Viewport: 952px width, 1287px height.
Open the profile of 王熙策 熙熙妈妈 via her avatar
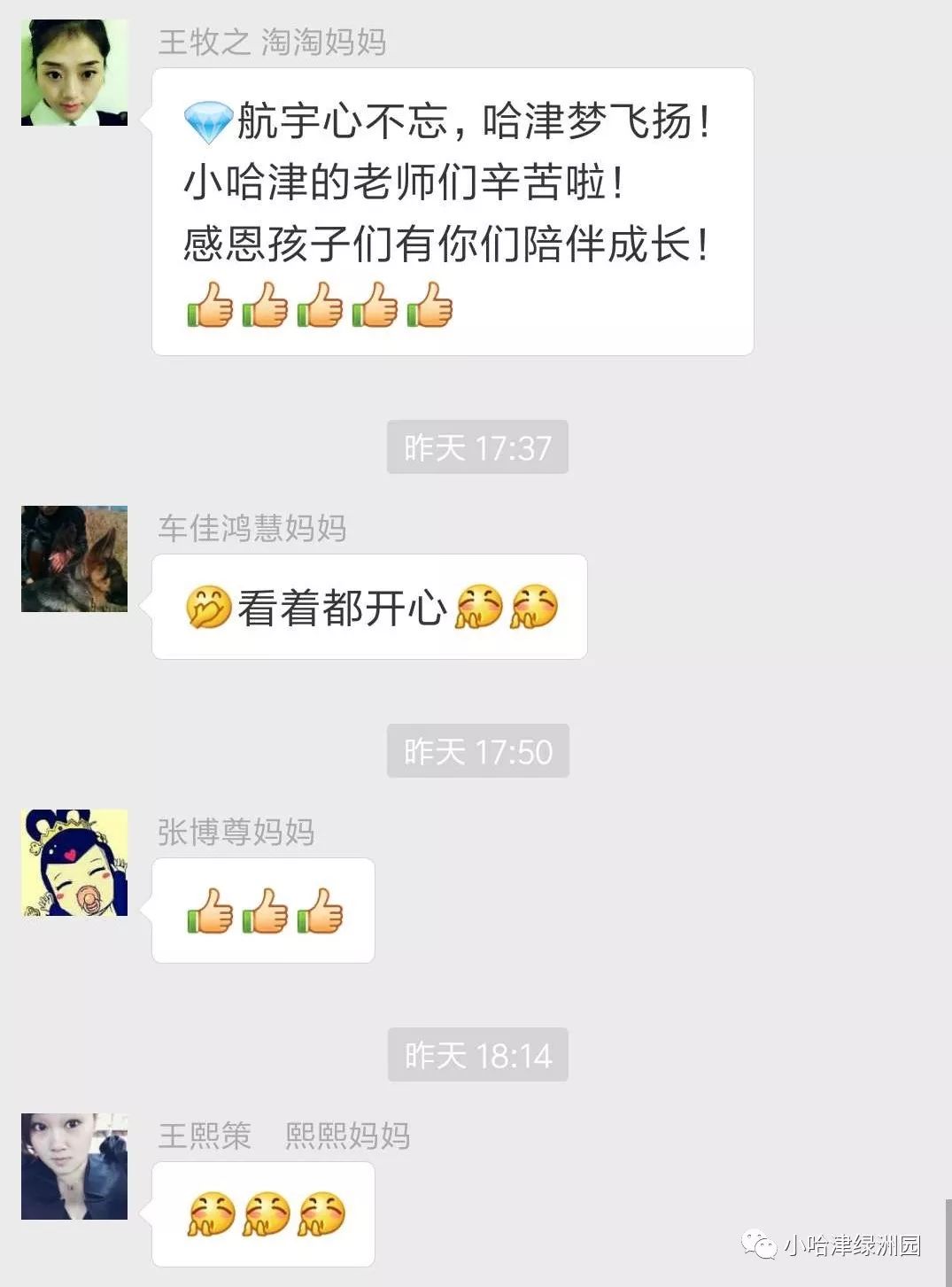(x=74, y=1167)
